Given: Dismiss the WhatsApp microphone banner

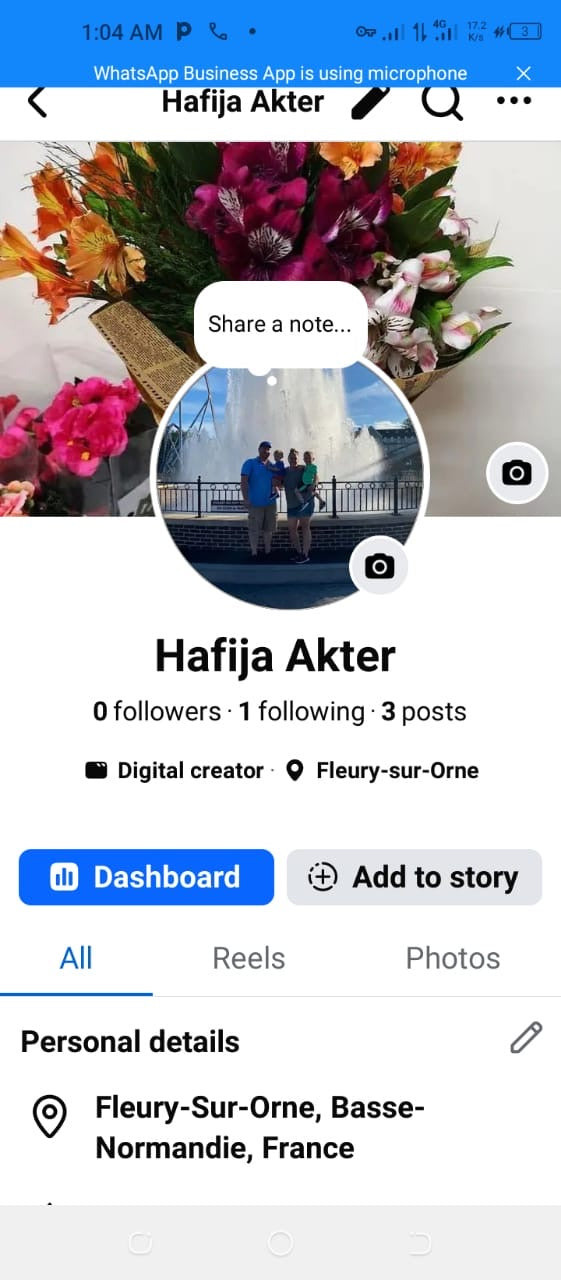Looking at the screenshot, I should tap(523, 73).
